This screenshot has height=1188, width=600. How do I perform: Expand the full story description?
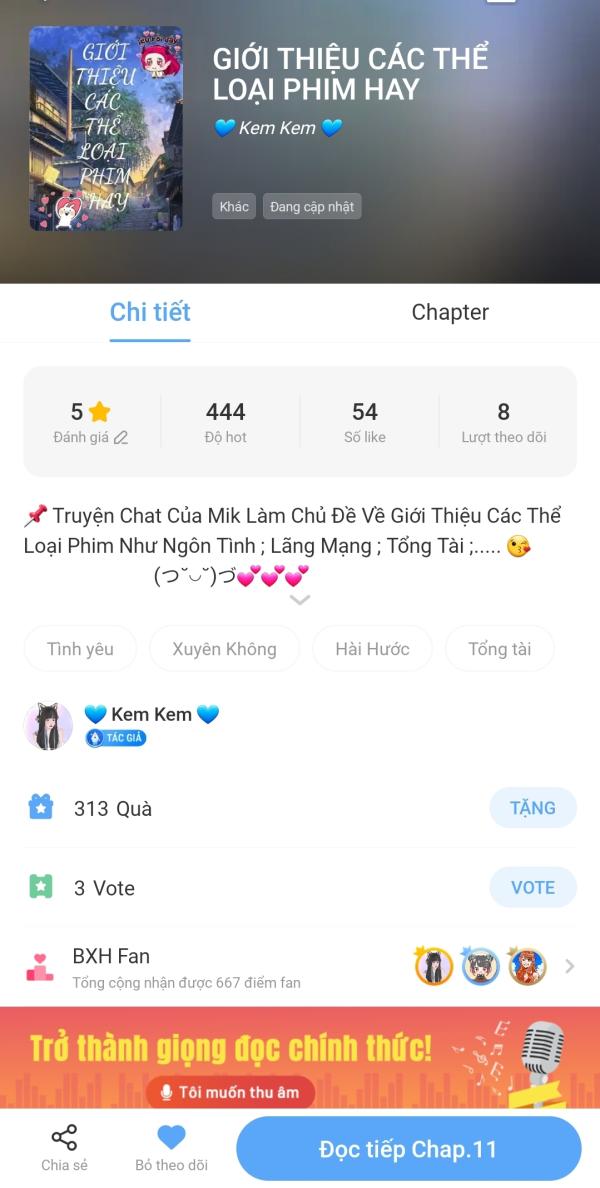tap(300, 599)
